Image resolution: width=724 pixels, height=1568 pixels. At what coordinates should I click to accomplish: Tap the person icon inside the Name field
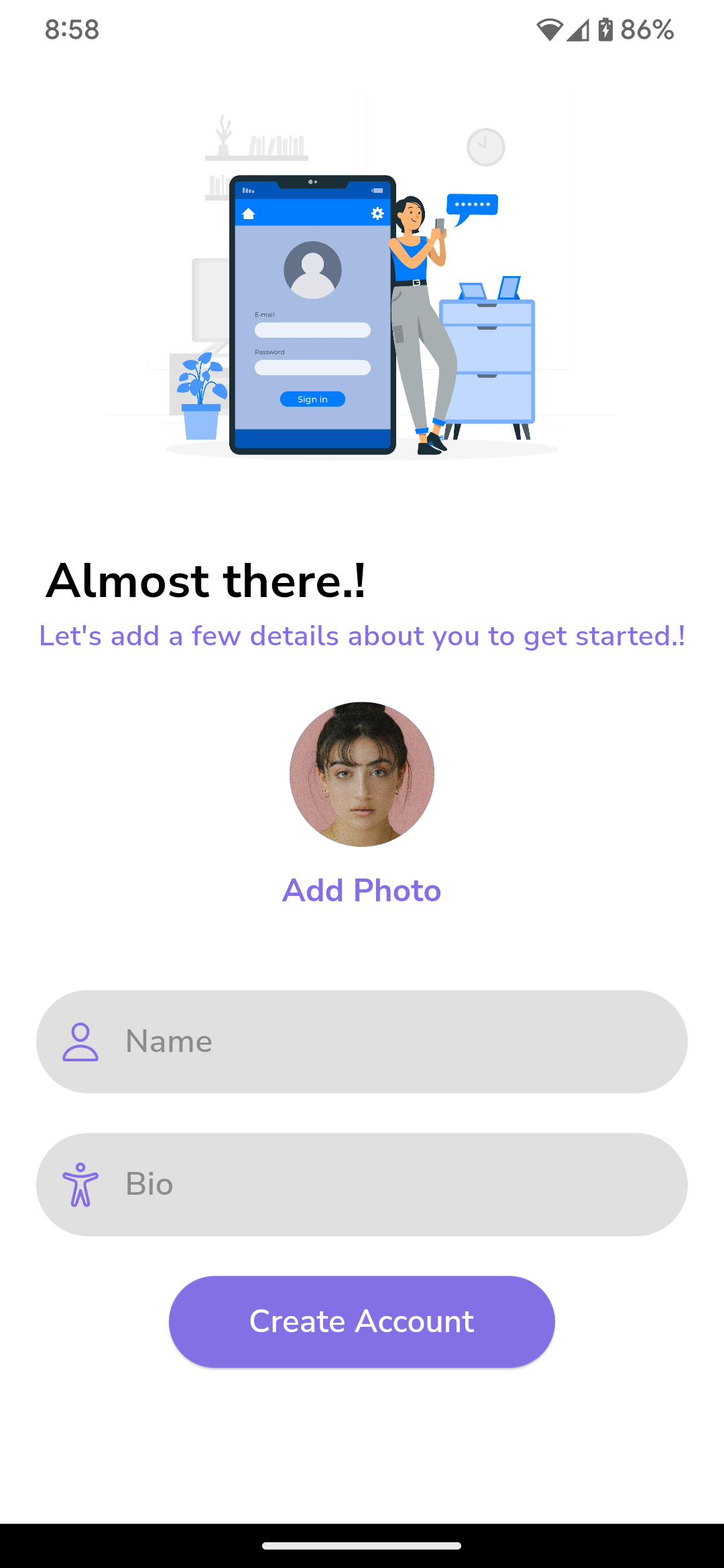tap(80, 1041)
